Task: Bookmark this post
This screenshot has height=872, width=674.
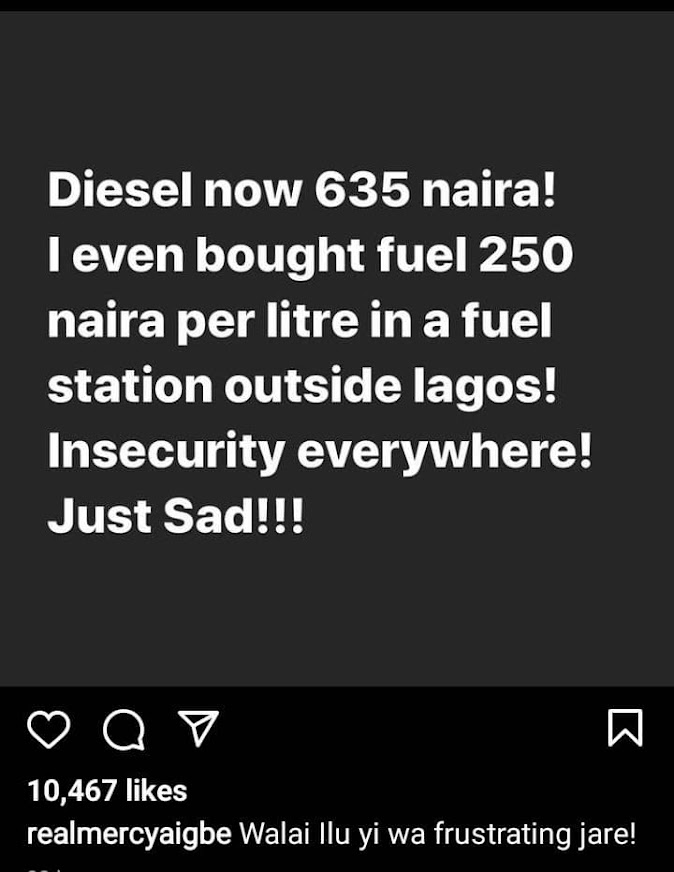Action: pos(625,727)
